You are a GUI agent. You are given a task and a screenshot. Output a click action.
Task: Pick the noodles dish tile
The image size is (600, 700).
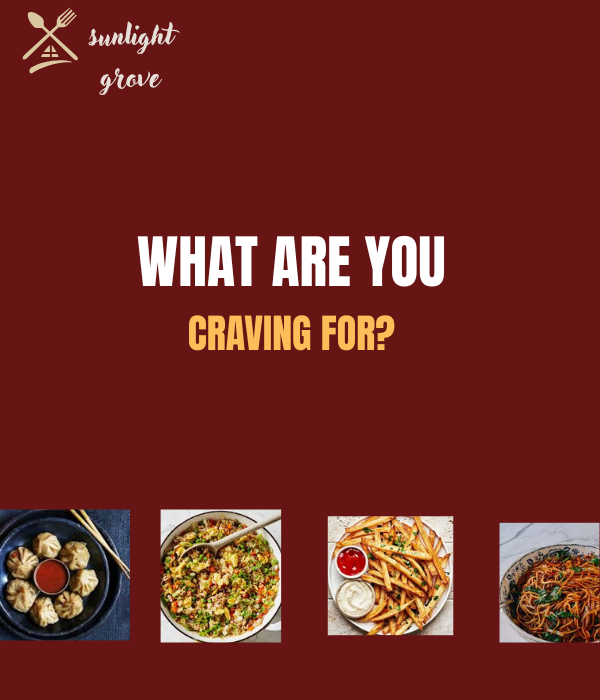pyautogui.click(x=549, y=582)
